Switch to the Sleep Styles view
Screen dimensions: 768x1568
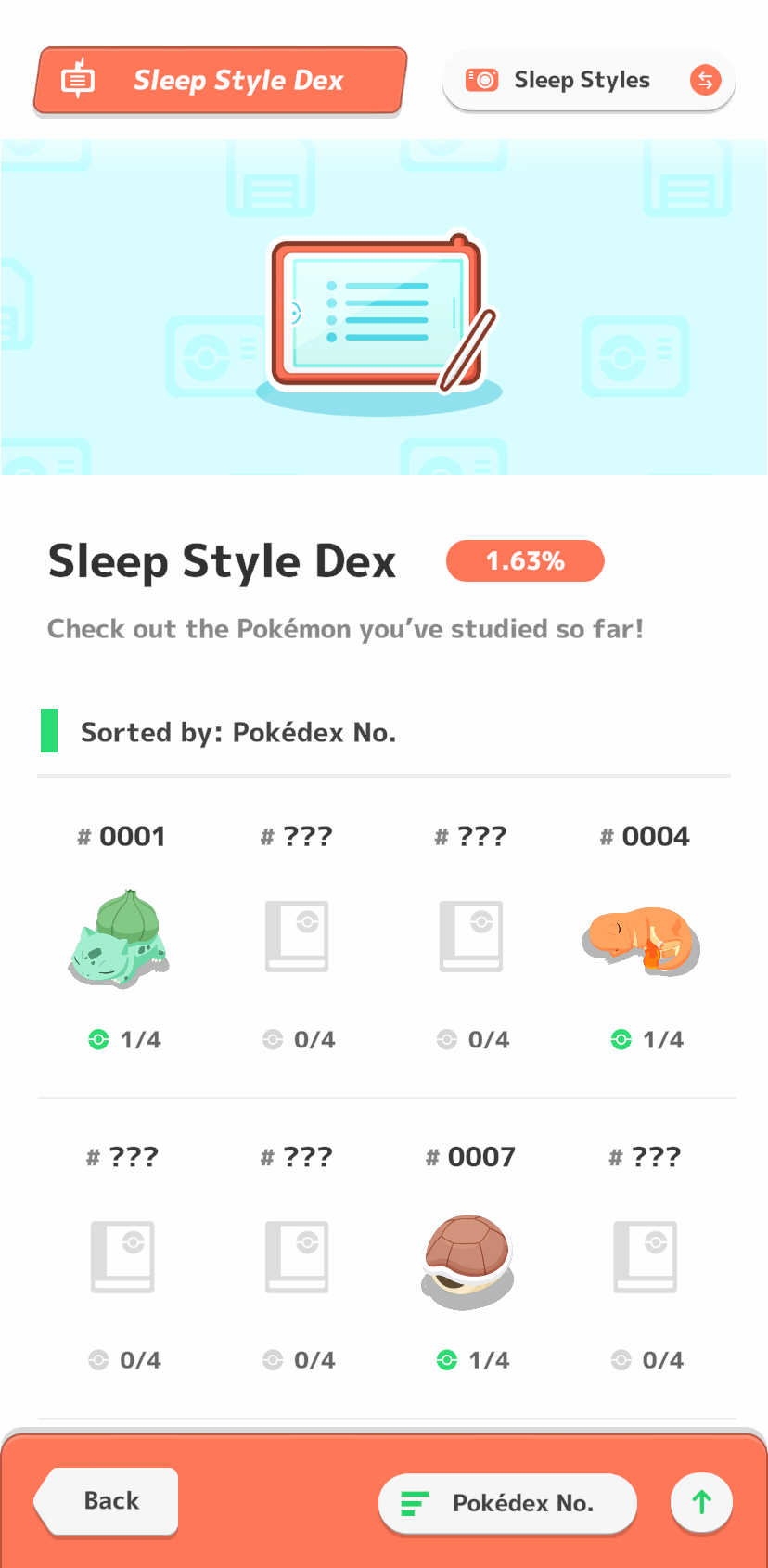[588, 80]
